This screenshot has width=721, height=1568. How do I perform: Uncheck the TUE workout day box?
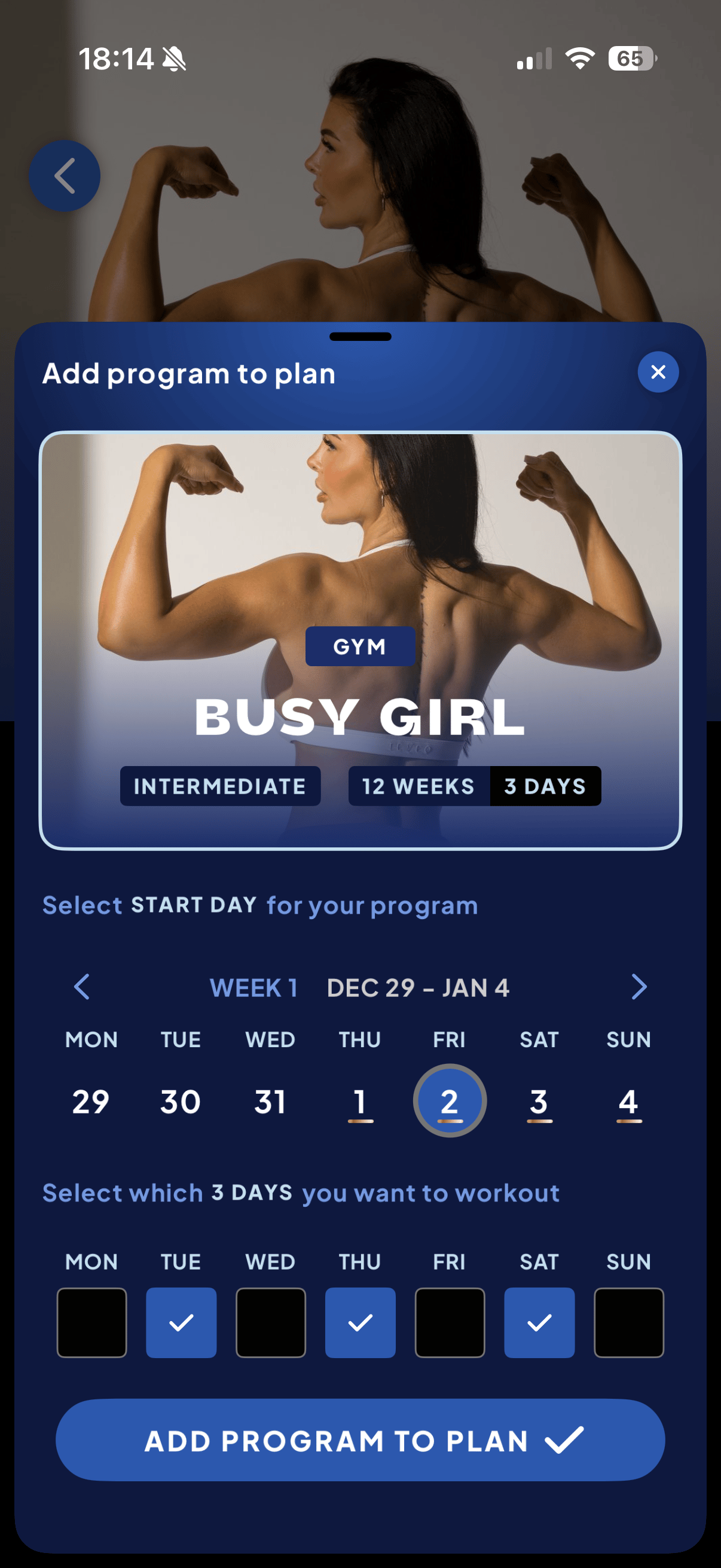click(181, 1322)
